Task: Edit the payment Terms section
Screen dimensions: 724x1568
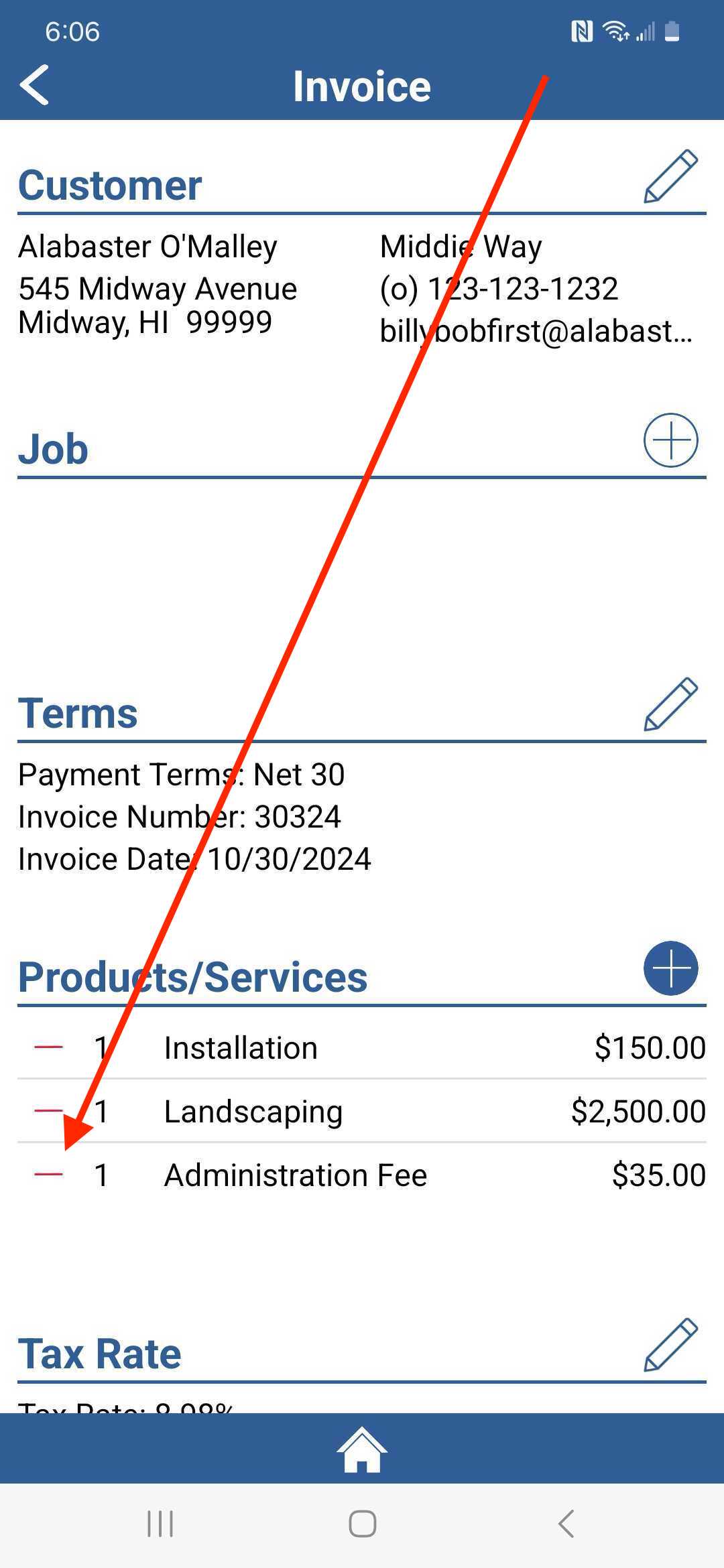Action: (670, 704)
